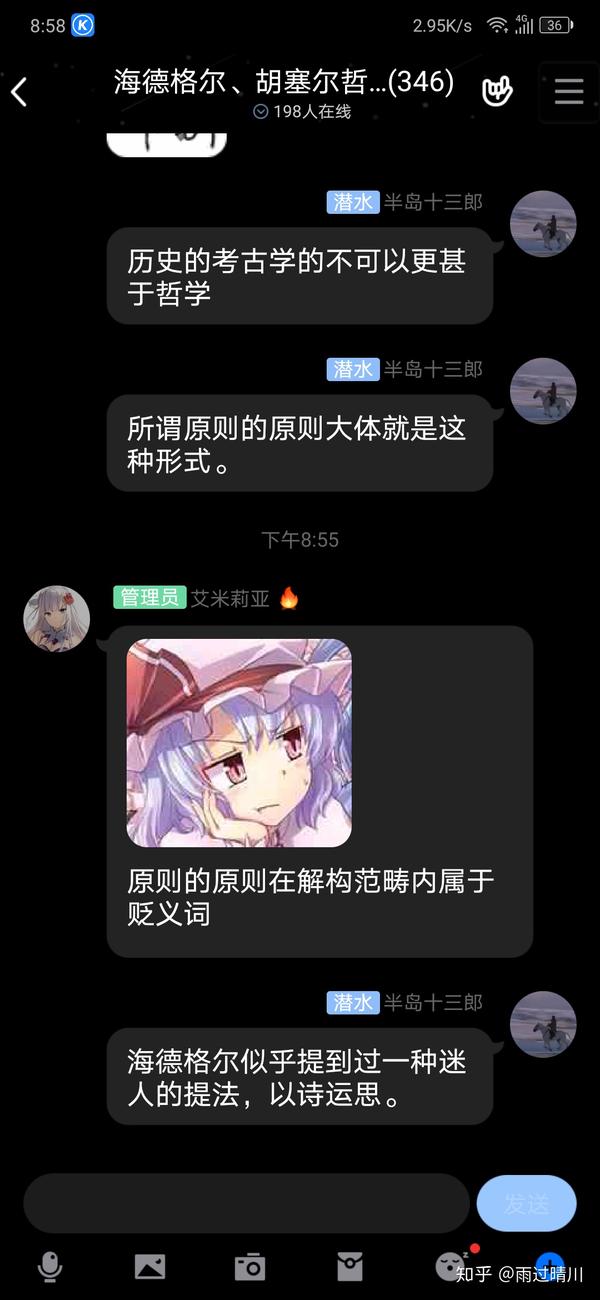Tap the hand gesture icon in header

(x=497, y=91)
